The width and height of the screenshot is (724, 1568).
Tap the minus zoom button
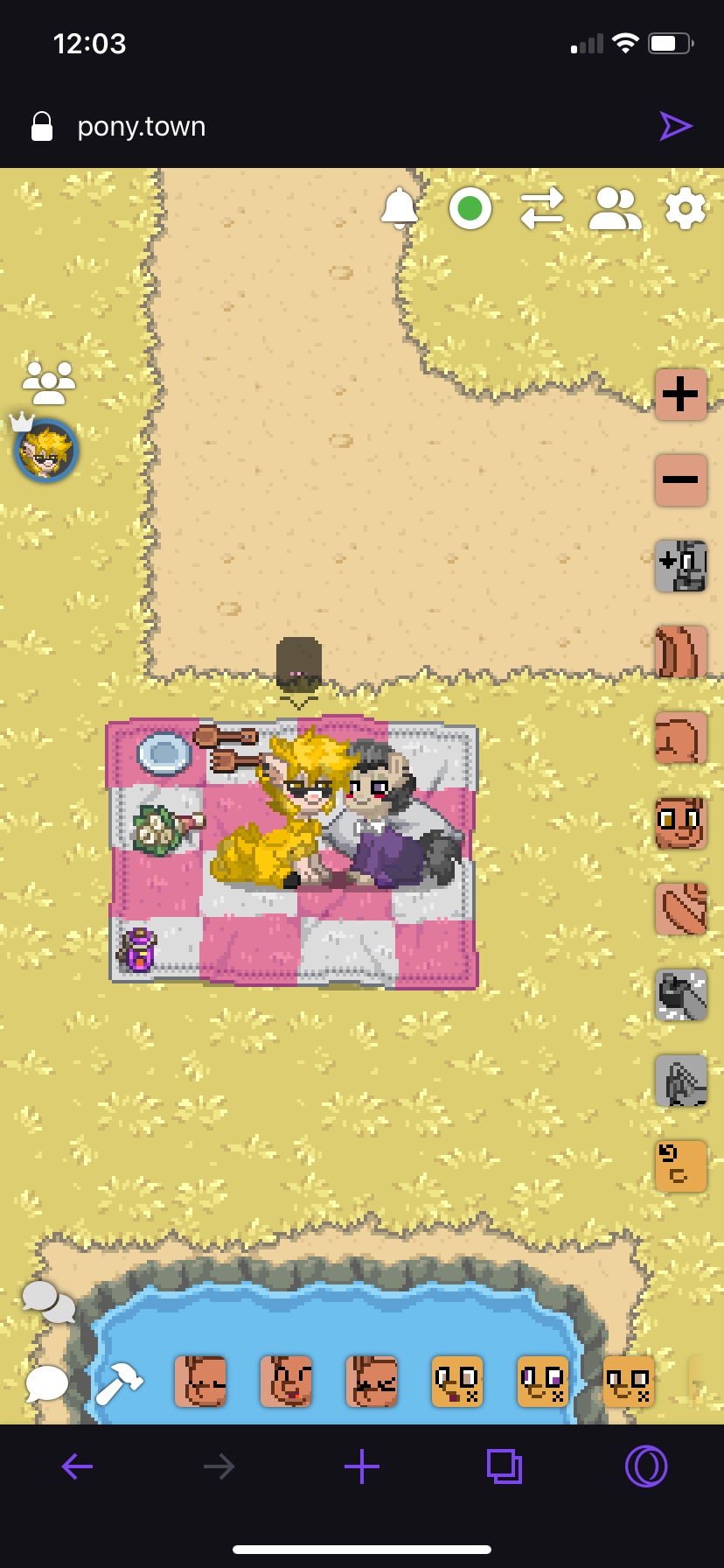tap(680, 479)
